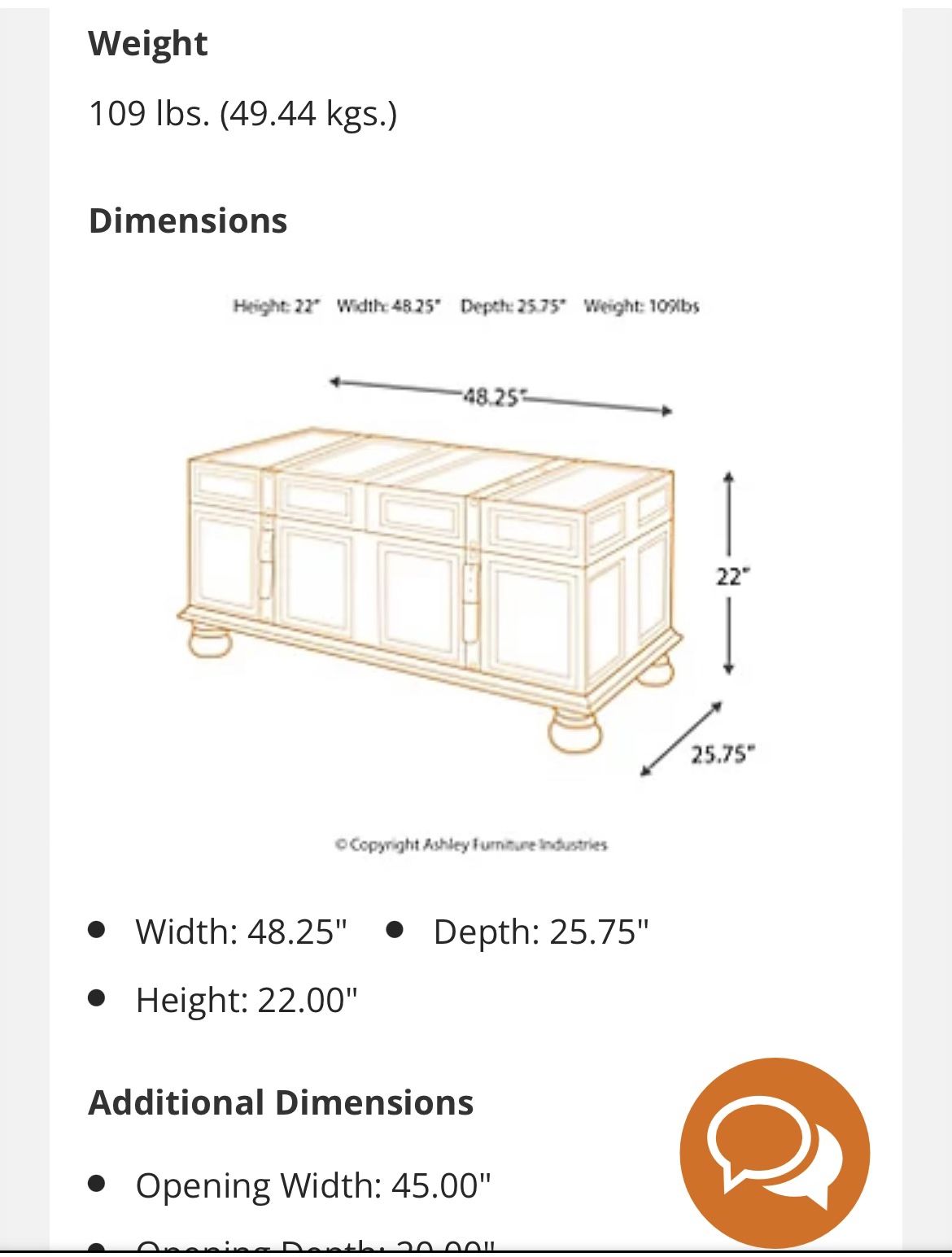Expand the Weight section
Screen dimensions: 952x1257
(x=149, y=44)
